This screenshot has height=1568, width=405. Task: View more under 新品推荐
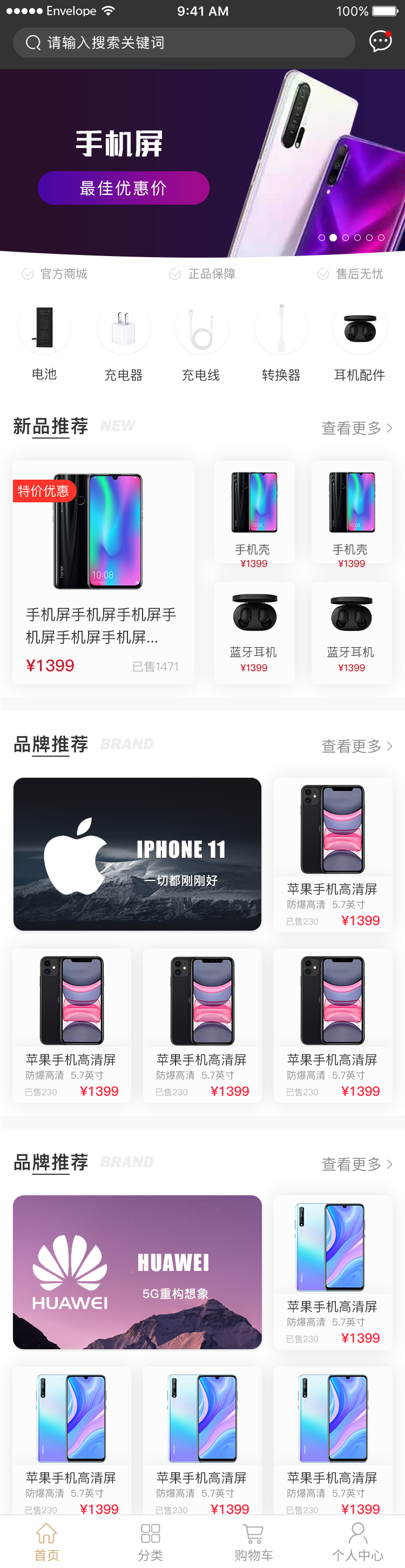(356, 428)
